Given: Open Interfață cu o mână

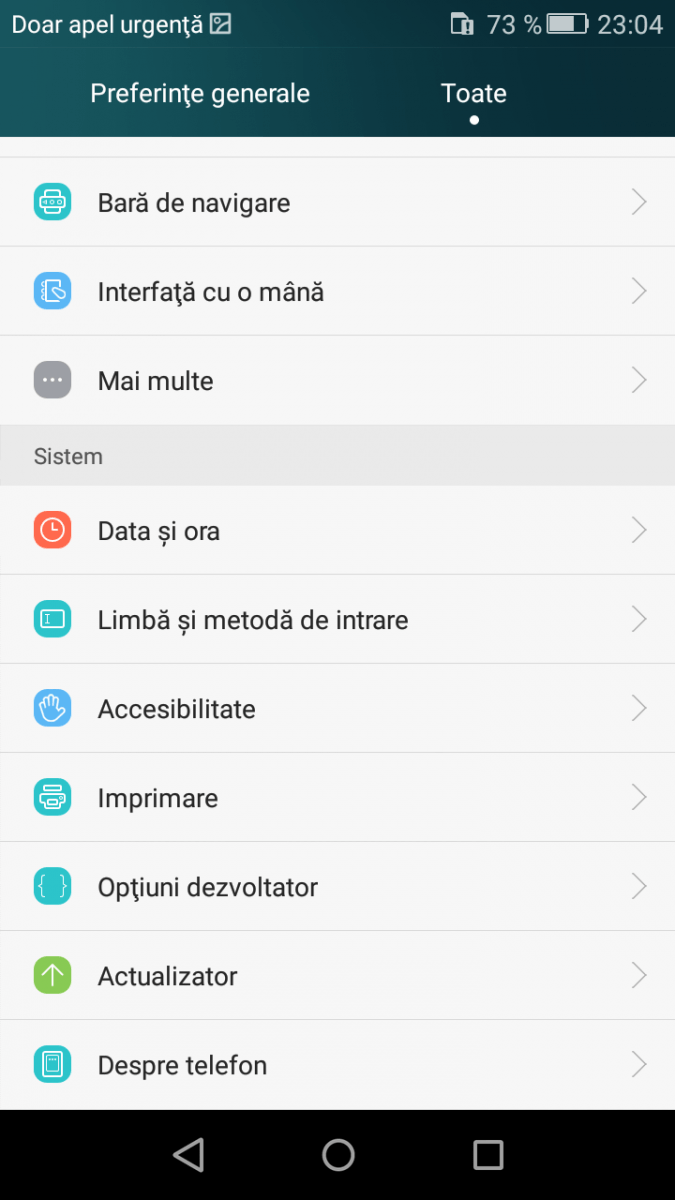Looking at the screenshot, I should click(x=337, y=292).
